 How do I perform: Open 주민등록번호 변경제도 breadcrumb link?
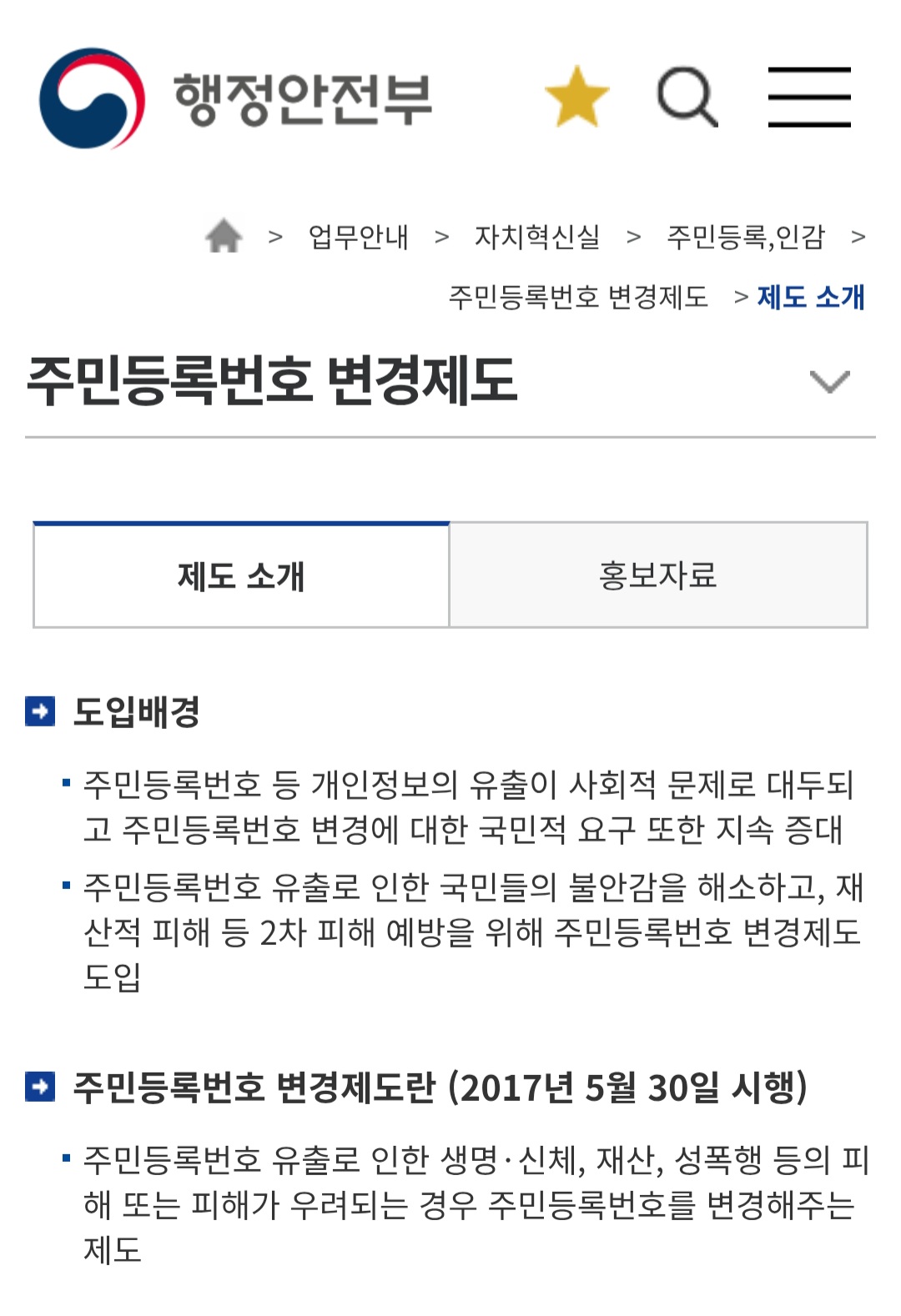pyautogui.click(x=578, y=297)
